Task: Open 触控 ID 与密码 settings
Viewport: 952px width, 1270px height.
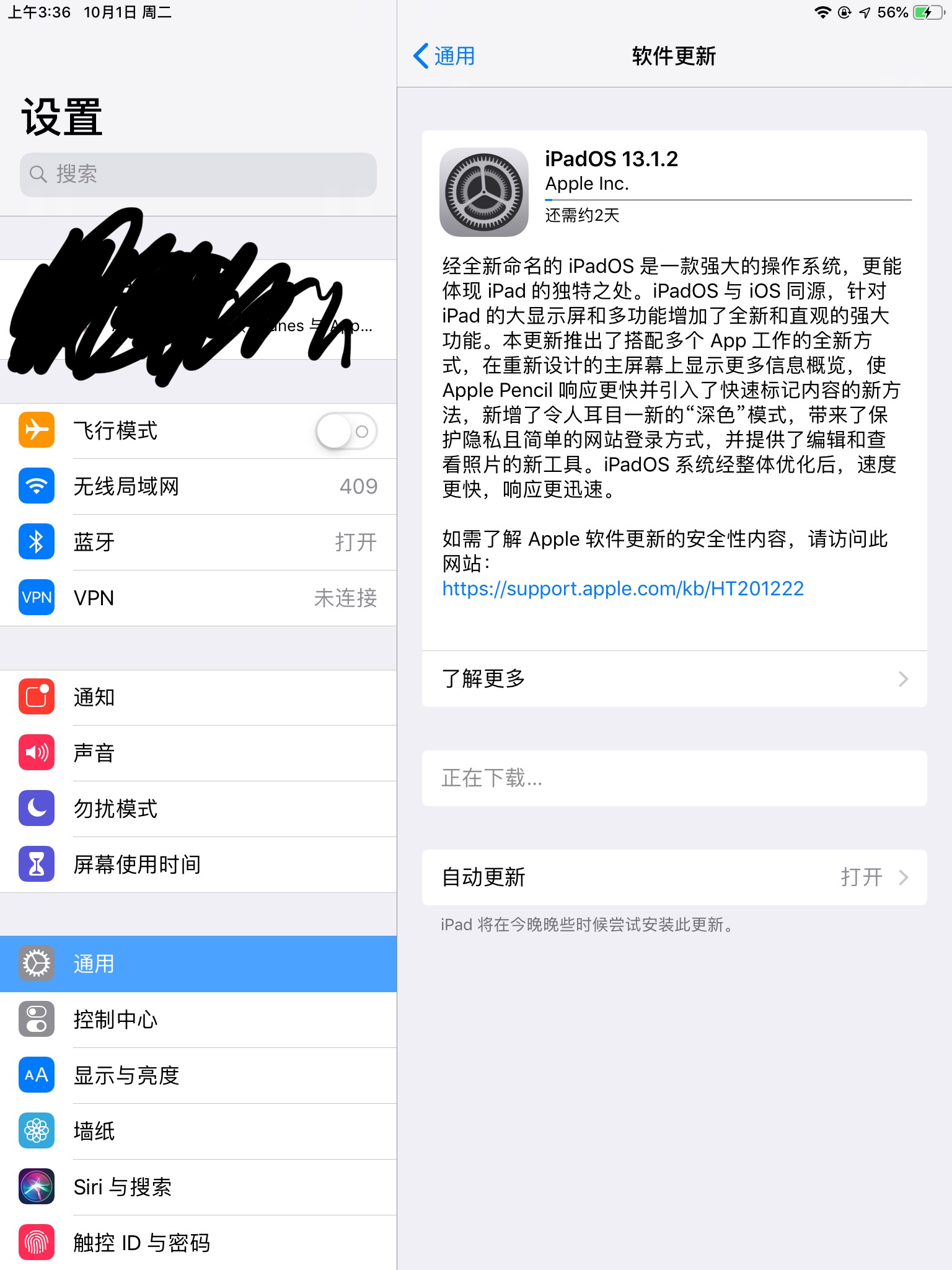Action: click(198, 1243)
